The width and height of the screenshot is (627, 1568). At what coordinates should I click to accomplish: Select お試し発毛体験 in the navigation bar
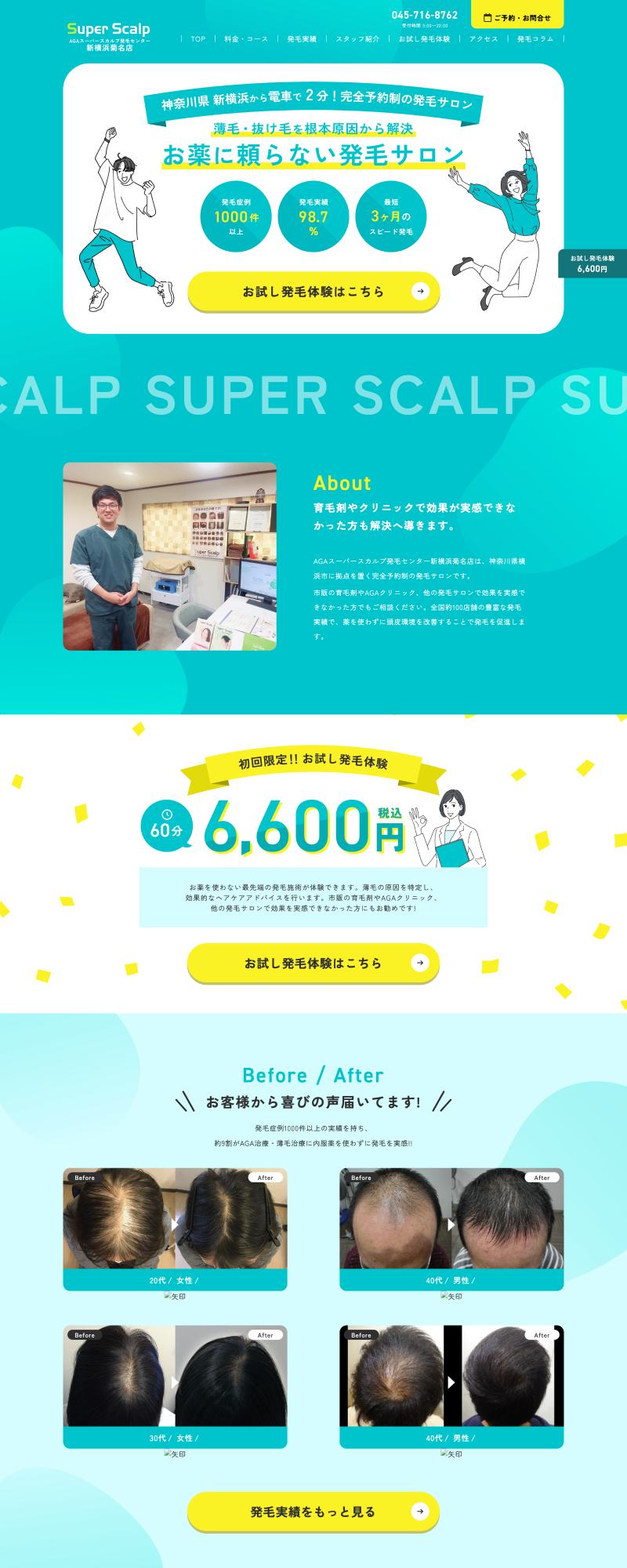[424, 38]
